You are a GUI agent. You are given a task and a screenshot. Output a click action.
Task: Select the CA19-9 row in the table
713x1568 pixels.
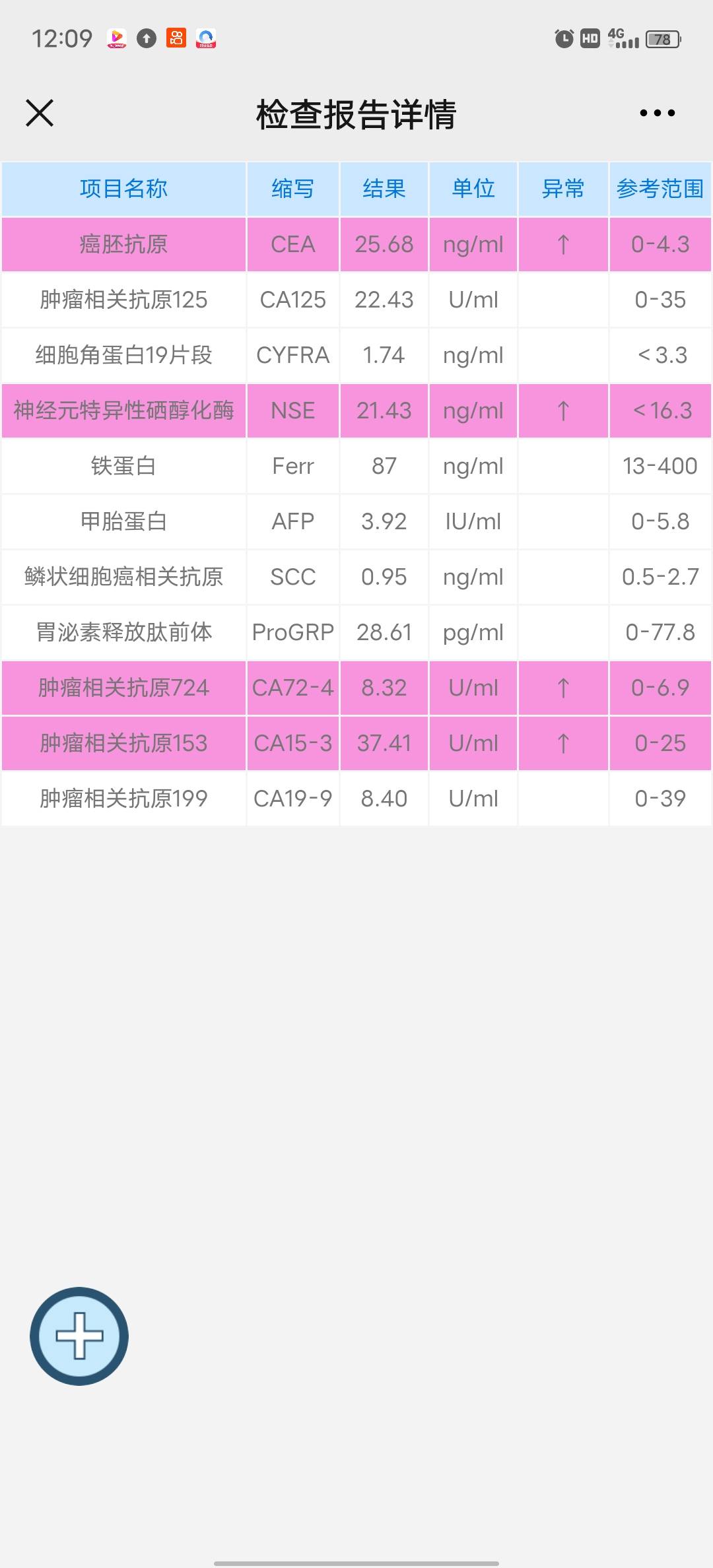point(123,799)
